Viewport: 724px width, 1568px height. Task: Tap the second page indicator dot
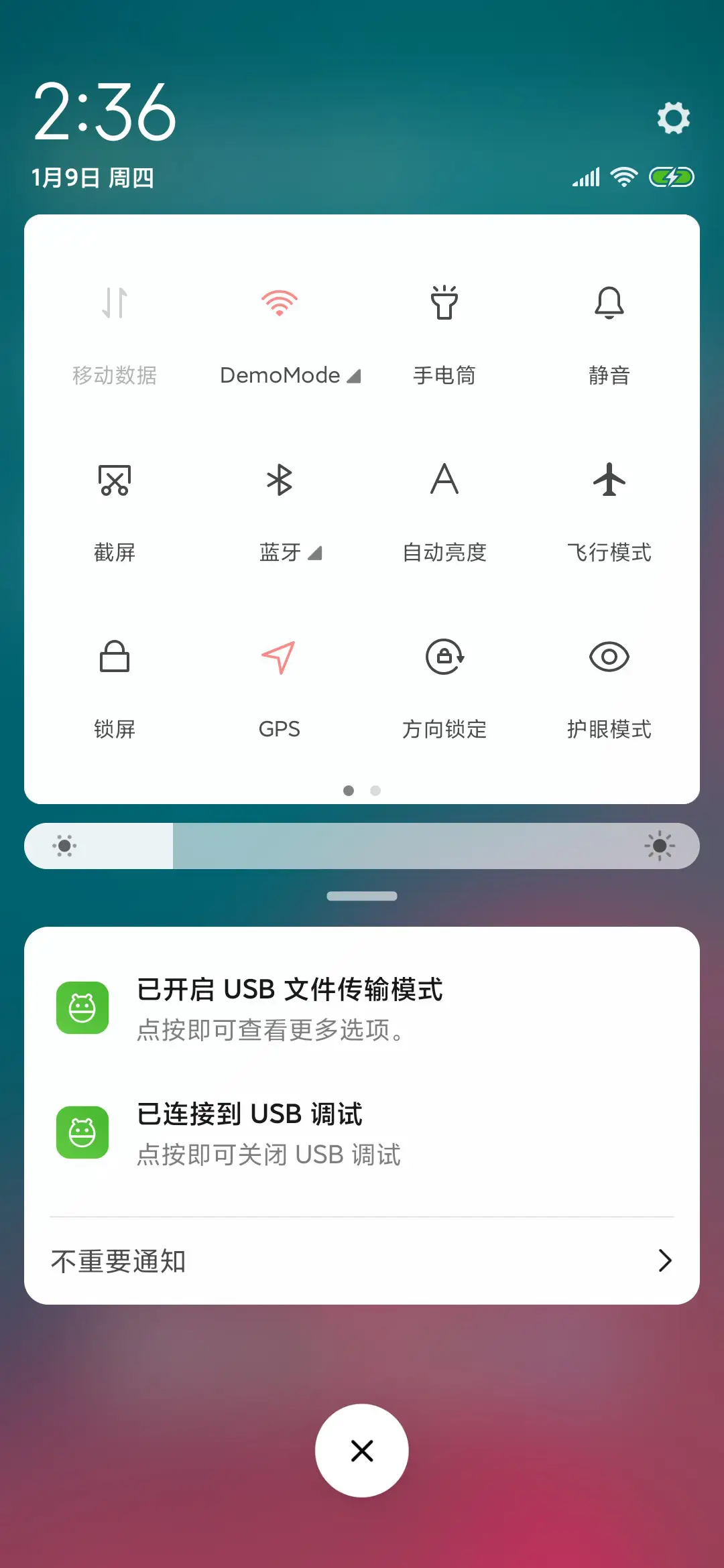point(375,791)
